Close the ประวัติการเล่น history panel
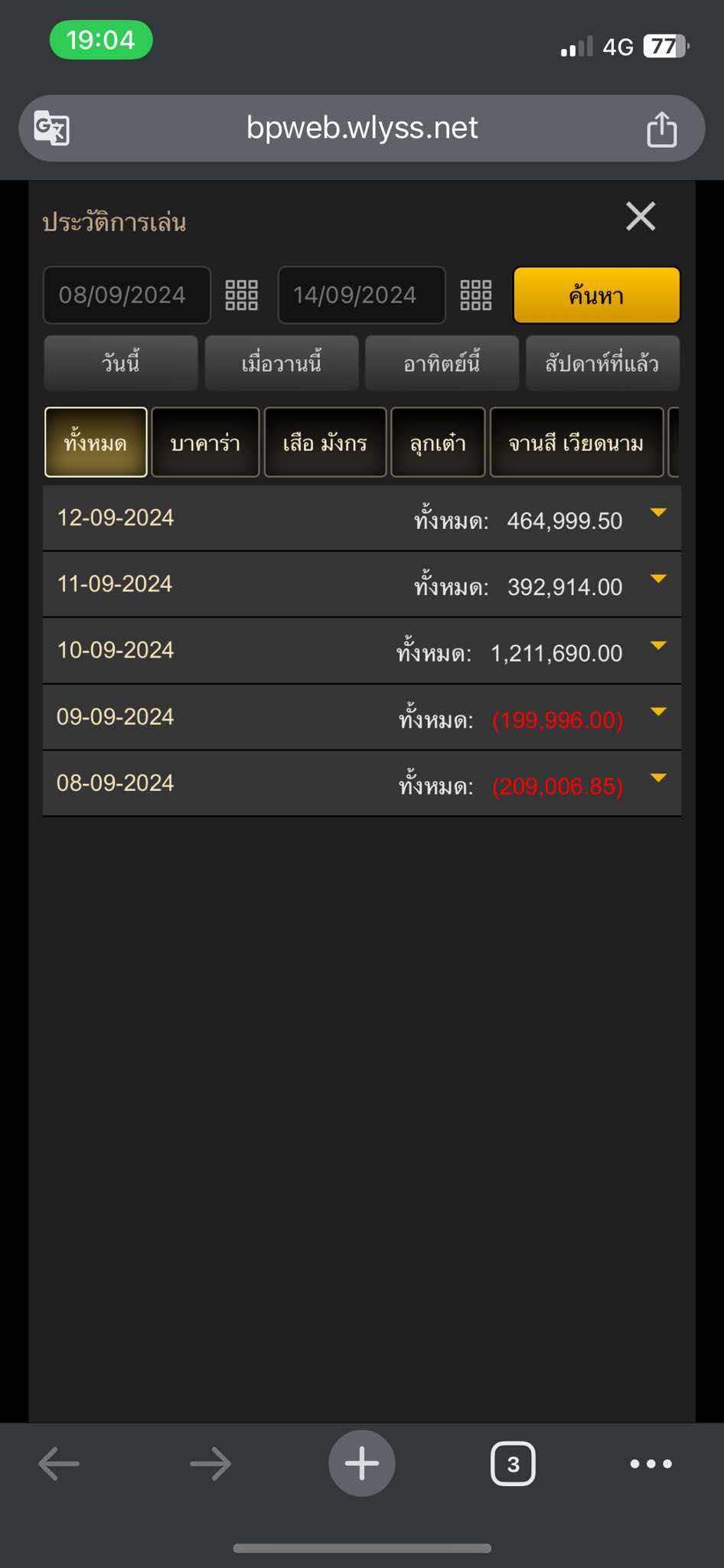The height and width of the screenshot is (1568, 724). 641,217
